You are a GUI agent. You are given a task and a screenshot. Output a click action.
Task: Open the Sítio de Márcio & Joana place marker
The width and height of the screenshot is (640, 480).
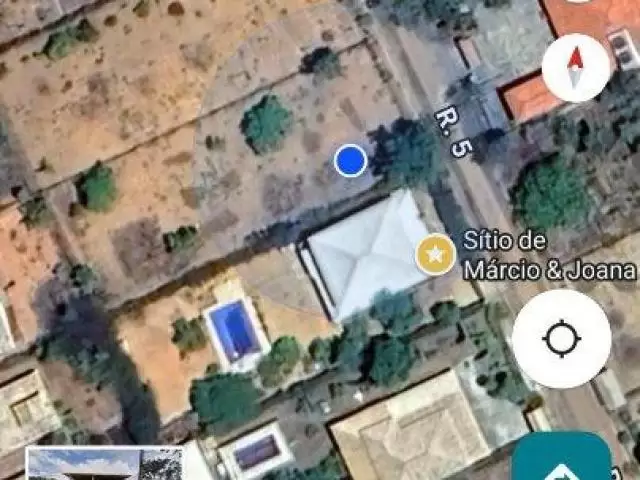[436, 255]
